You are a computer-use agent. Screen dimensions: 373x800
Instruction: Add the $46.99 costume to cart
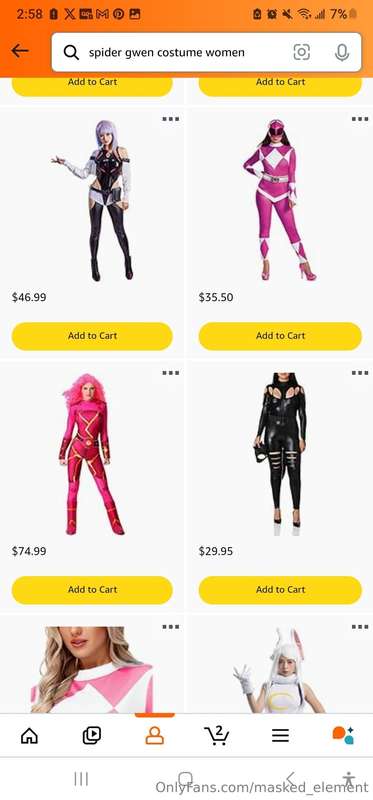92,336
